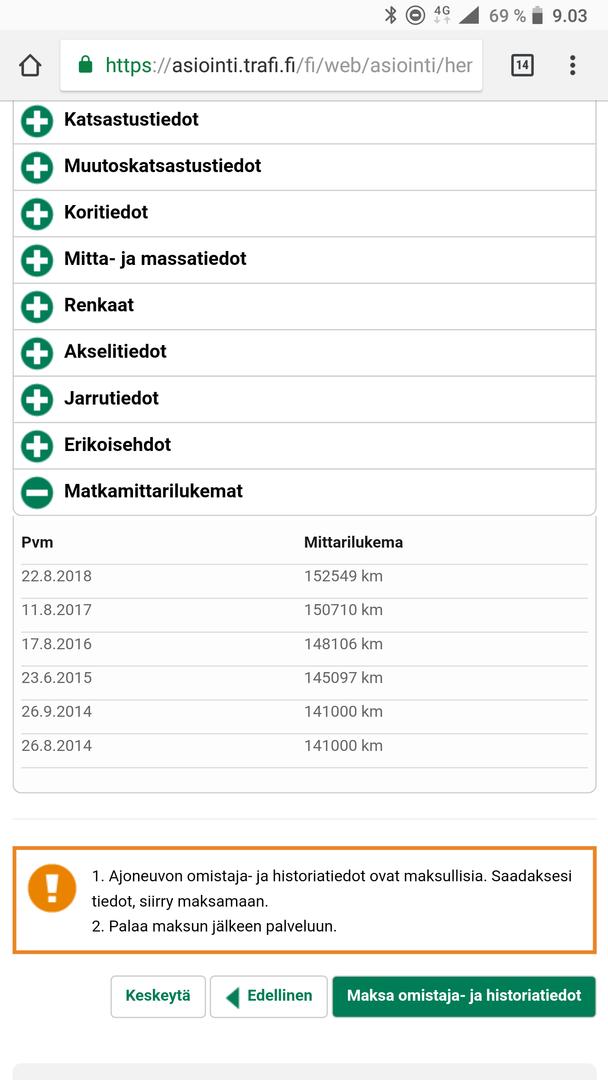This screenshot has height=1080, width=608.
Task: Go back with the Edellinen button
Action: (269, 996)
